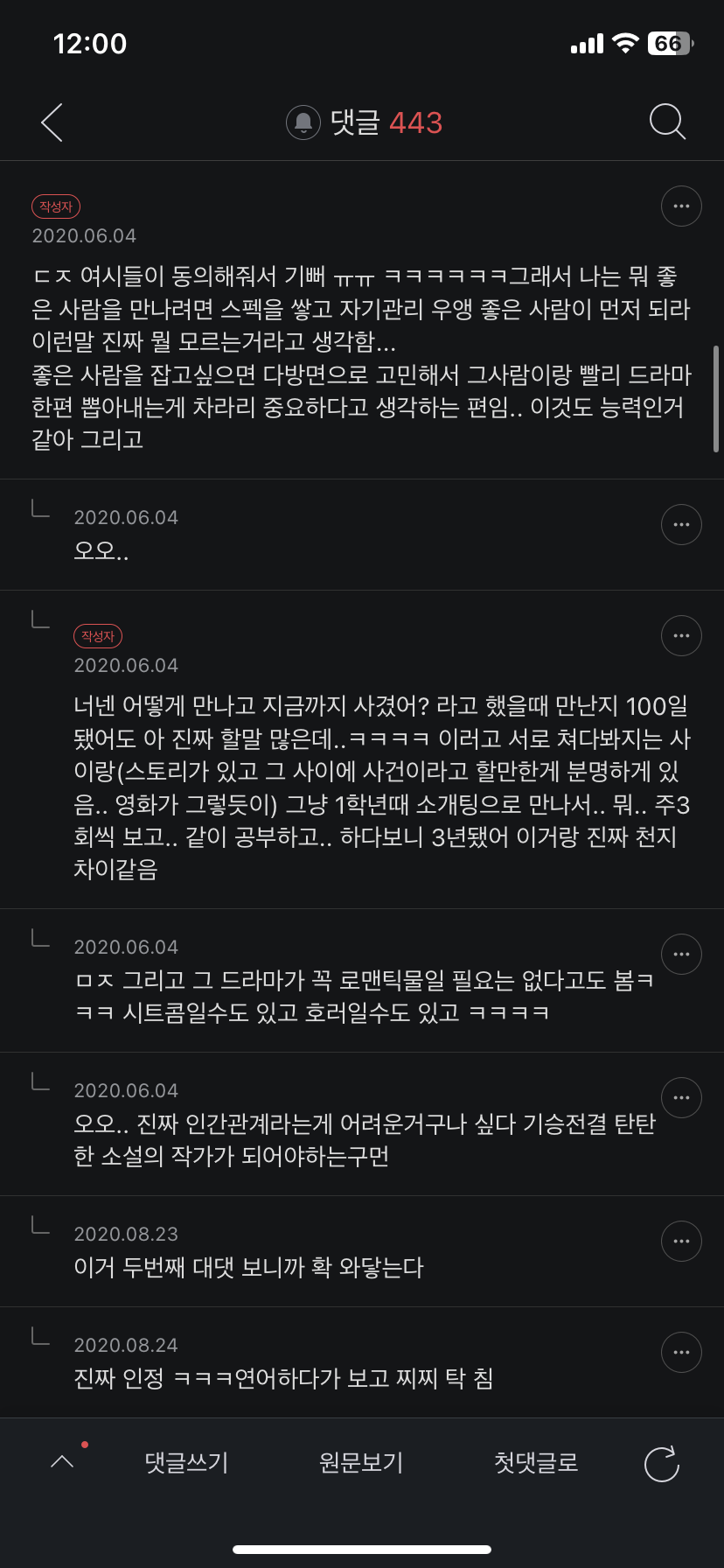Go back using the top-left arrow
The image size is (724, 1568).
[52, 122]
